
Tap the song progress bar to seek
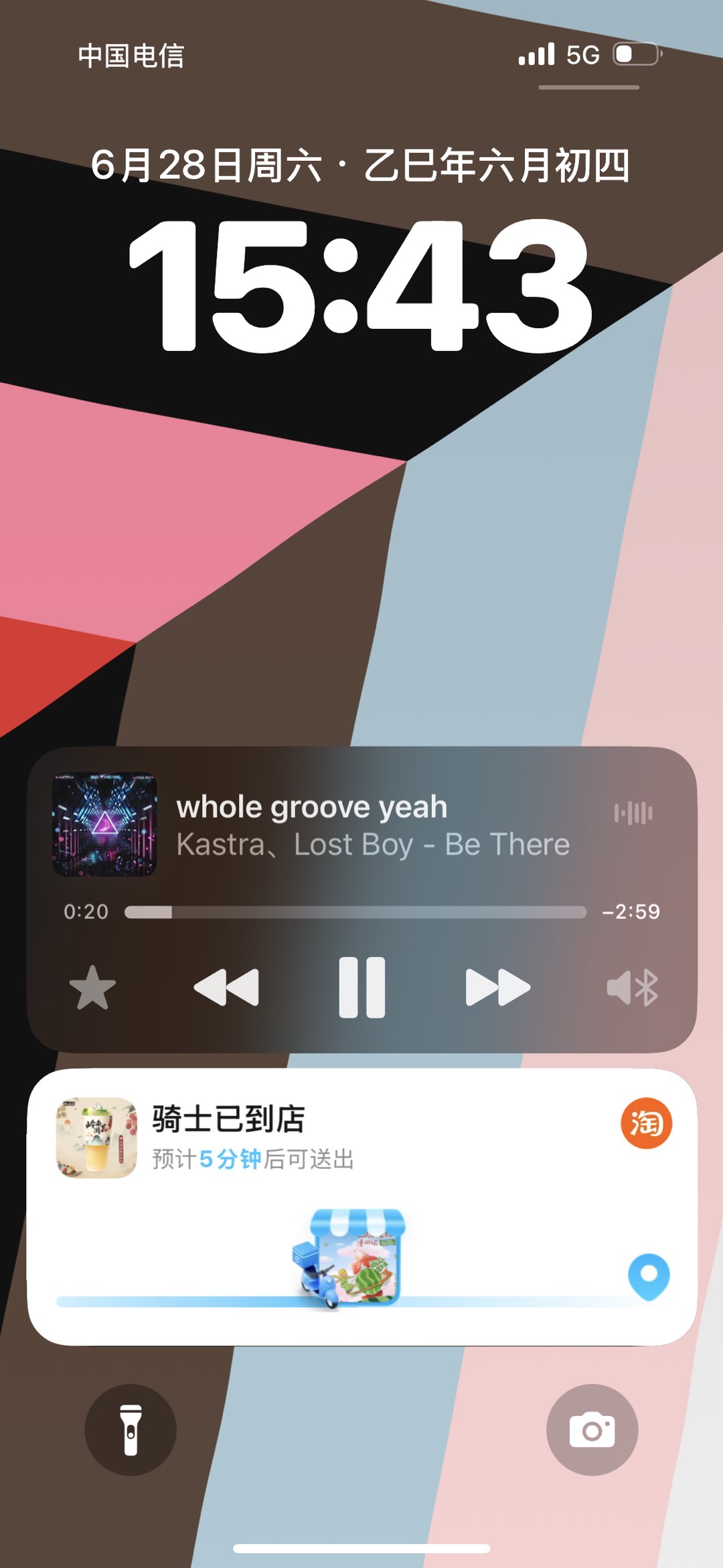click(355, 912)
